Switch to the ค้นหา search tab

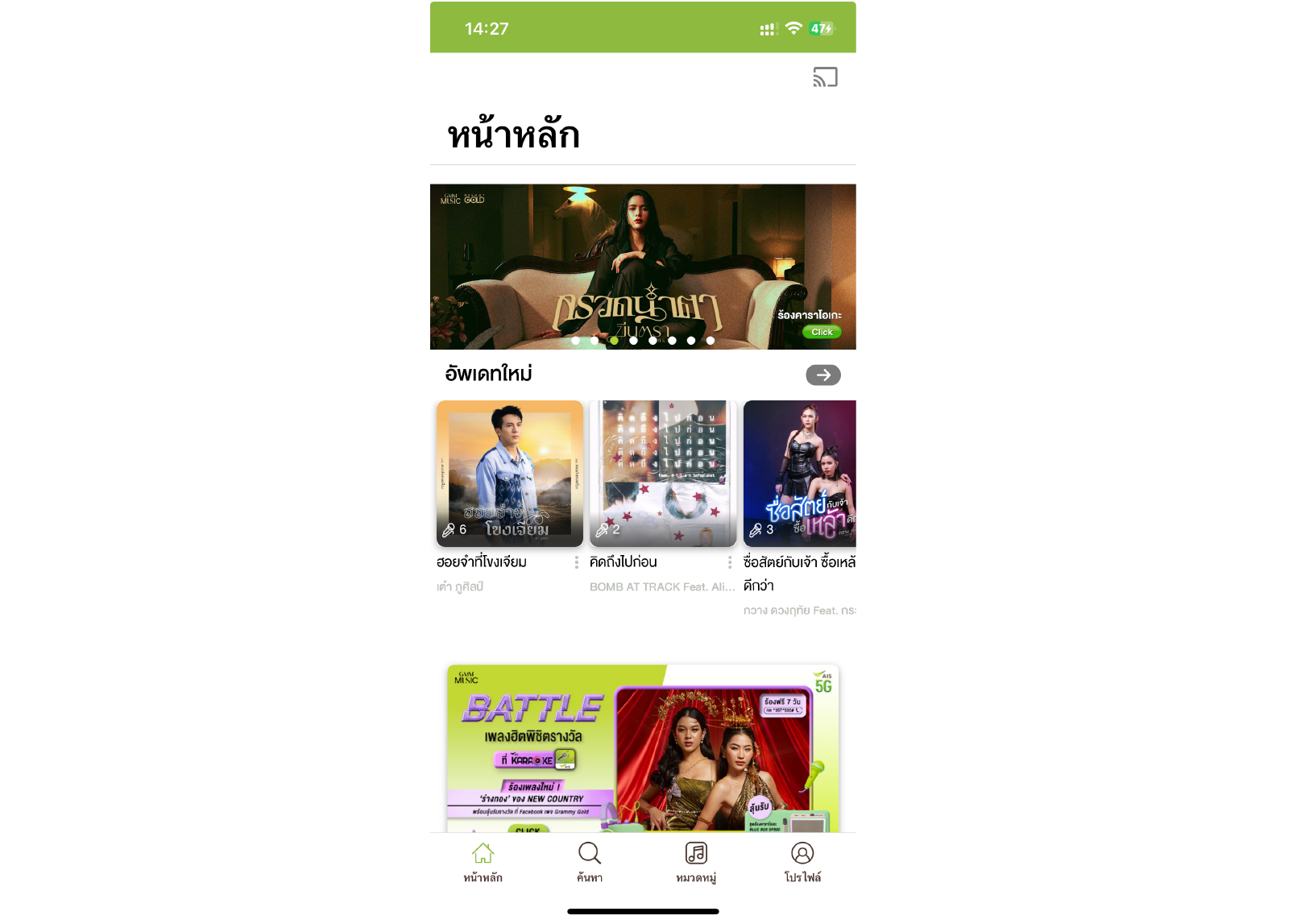click(589, 861)
